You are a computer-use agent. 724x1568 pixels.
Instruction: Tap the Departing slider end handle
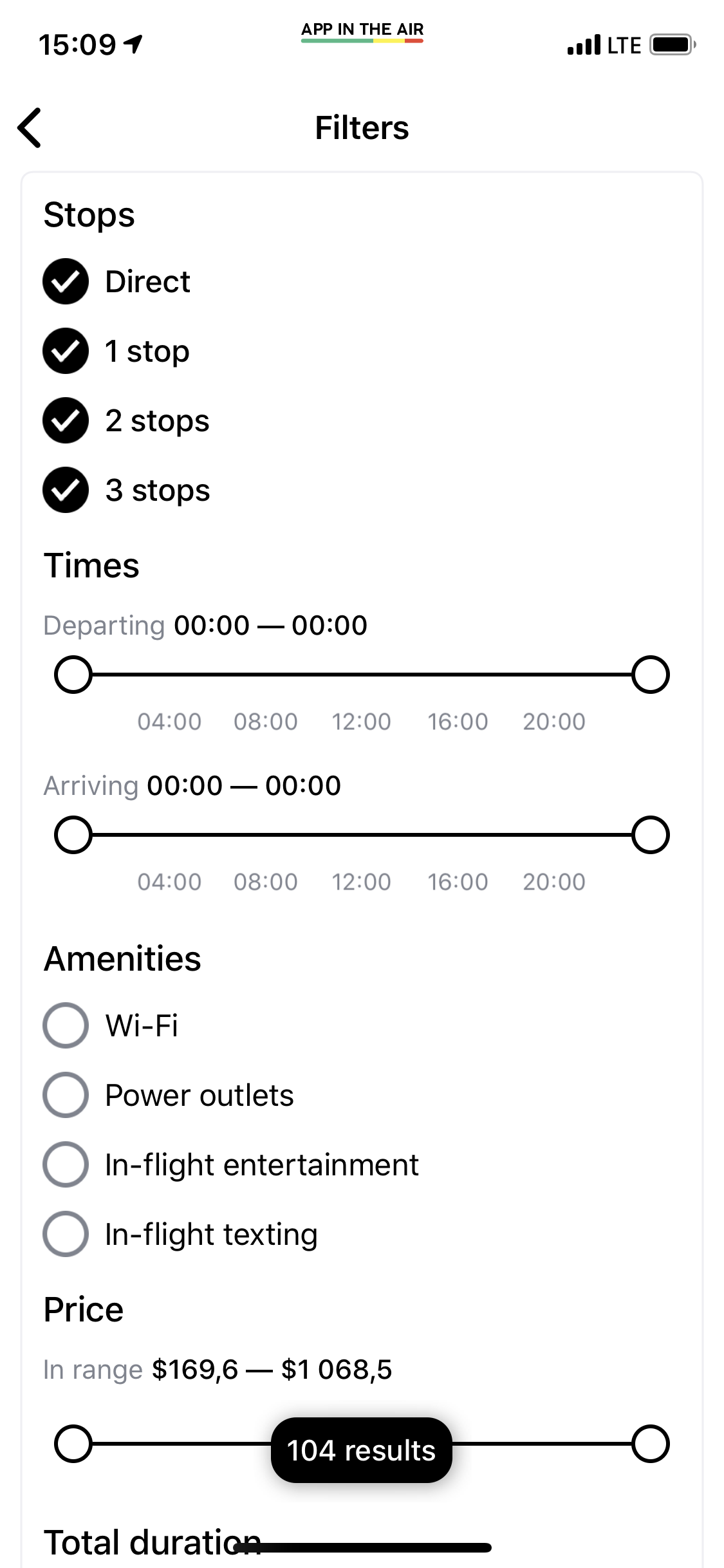[651, 675]
